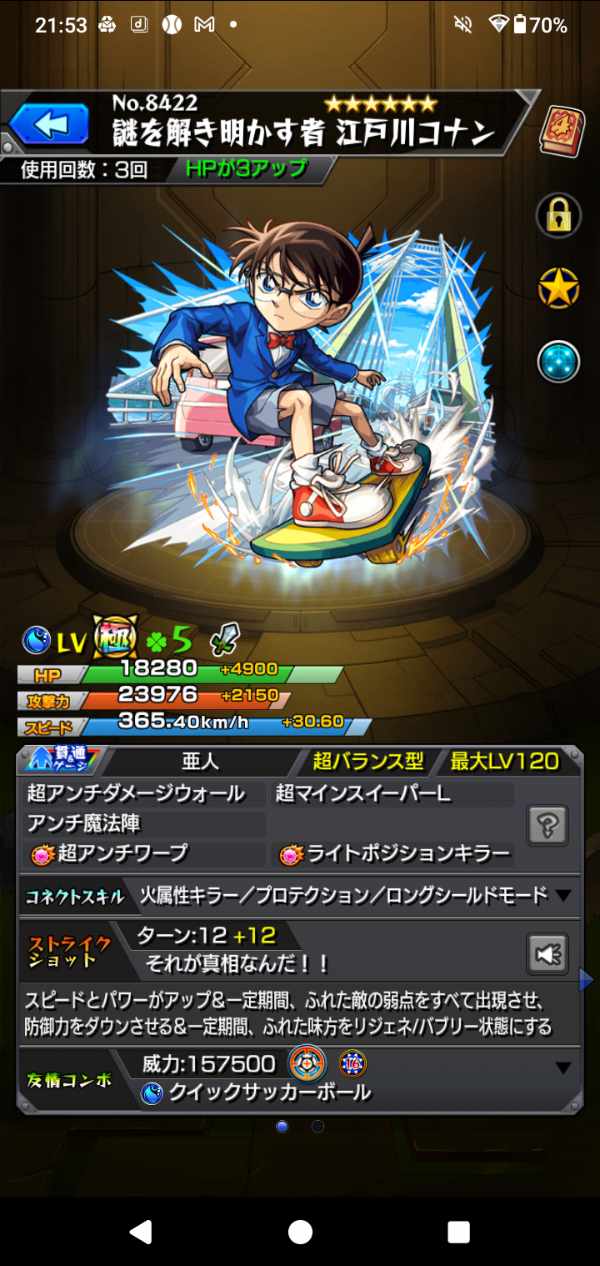Play the strike shot voice via speaker button
Image resolution: width=600 pixels, height=1266 pixels.
point(548,954)
